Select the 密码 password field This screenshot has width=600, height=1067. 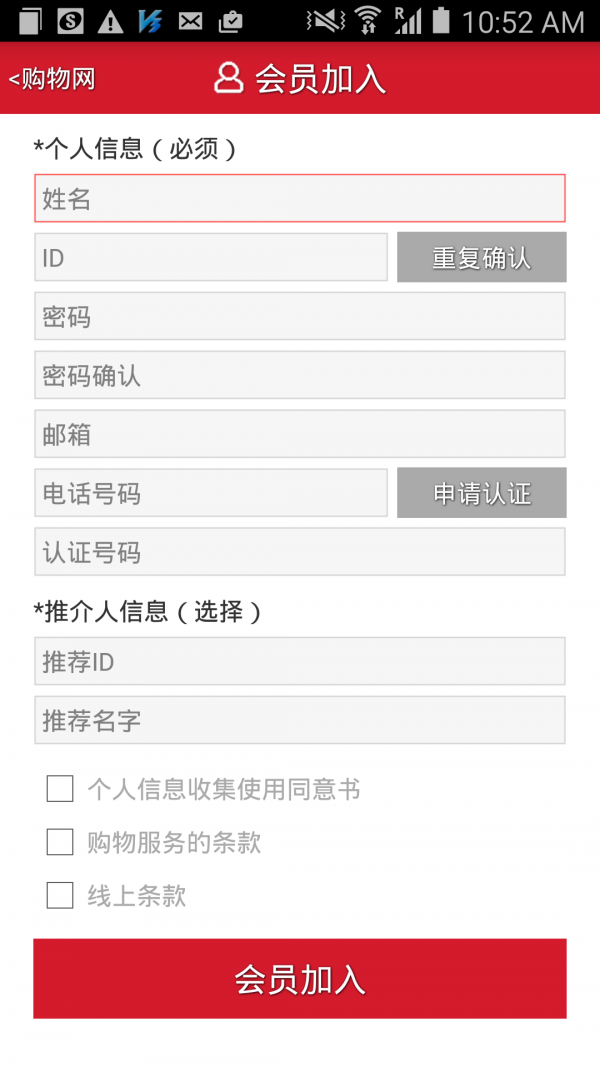[x=300, y=316]
